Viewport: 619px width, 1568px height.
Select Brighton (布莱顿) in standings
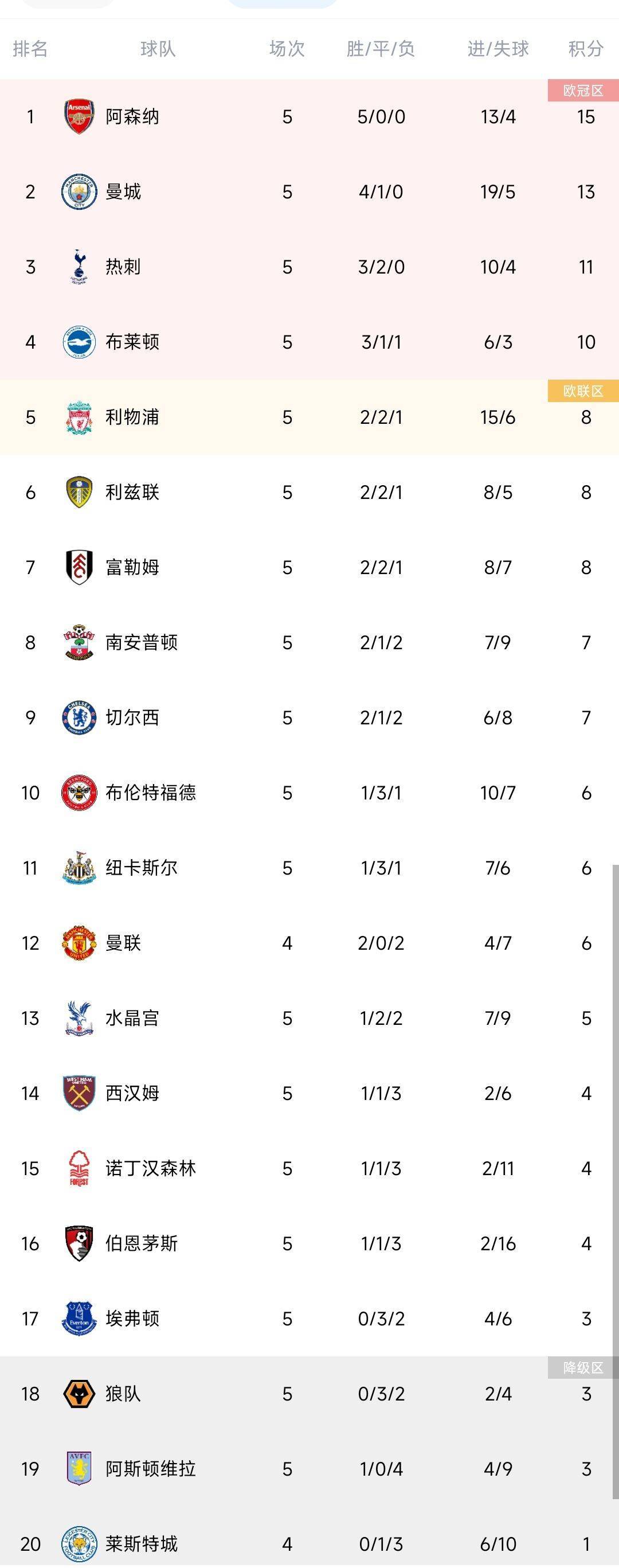tap(132, 342)
